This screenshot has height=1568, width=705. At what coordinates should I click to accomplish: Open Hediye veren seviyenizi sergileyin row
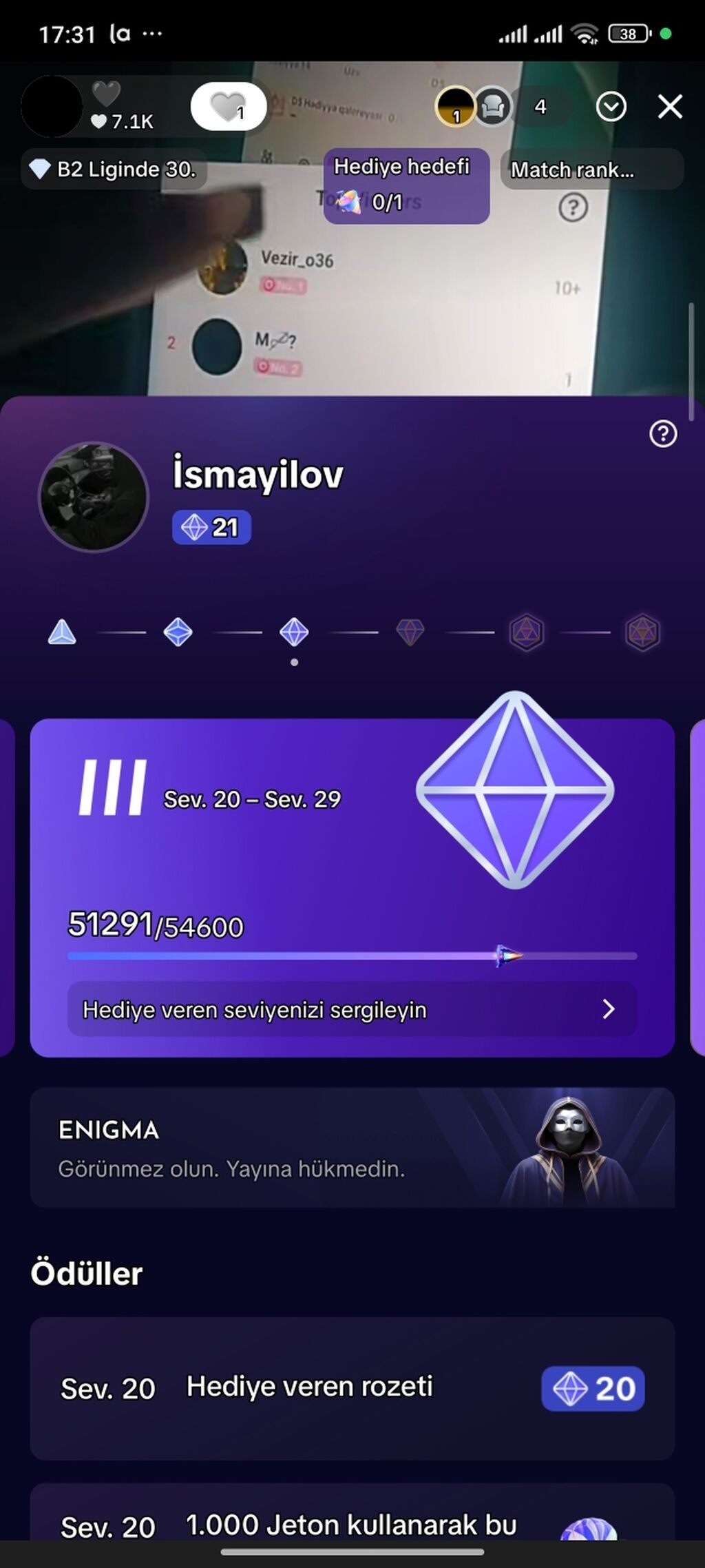[x=351, y=1009]
